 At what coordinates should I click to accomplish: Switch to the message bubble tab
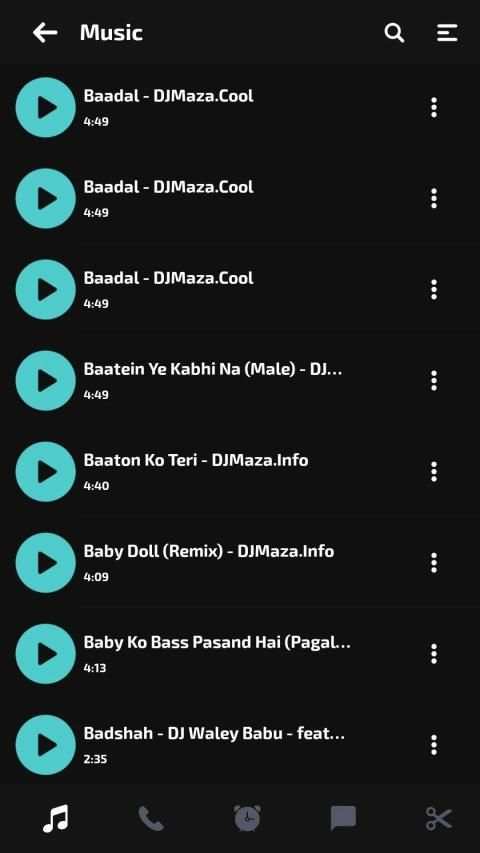343,819
